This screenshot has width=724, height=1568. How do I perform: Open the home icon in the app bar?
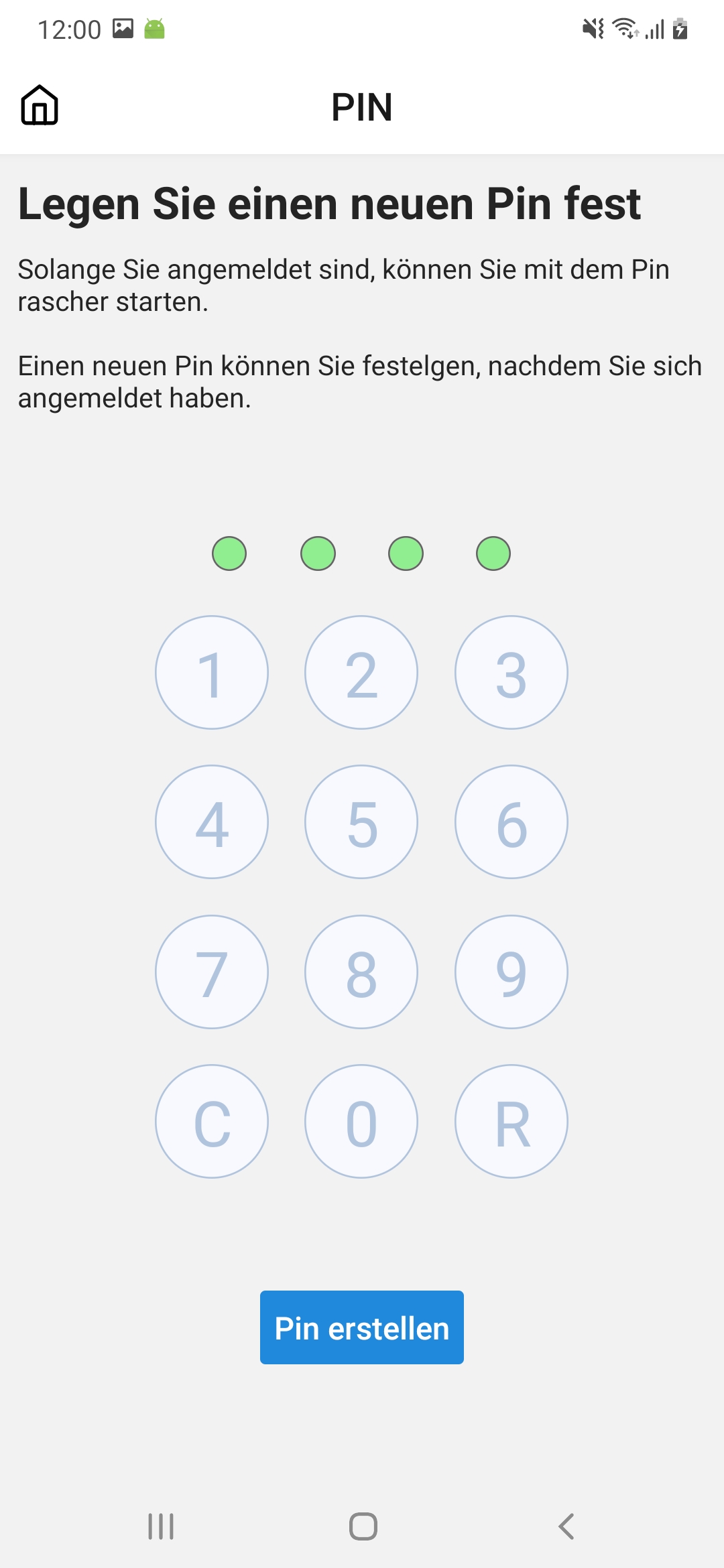pos(40,106)
